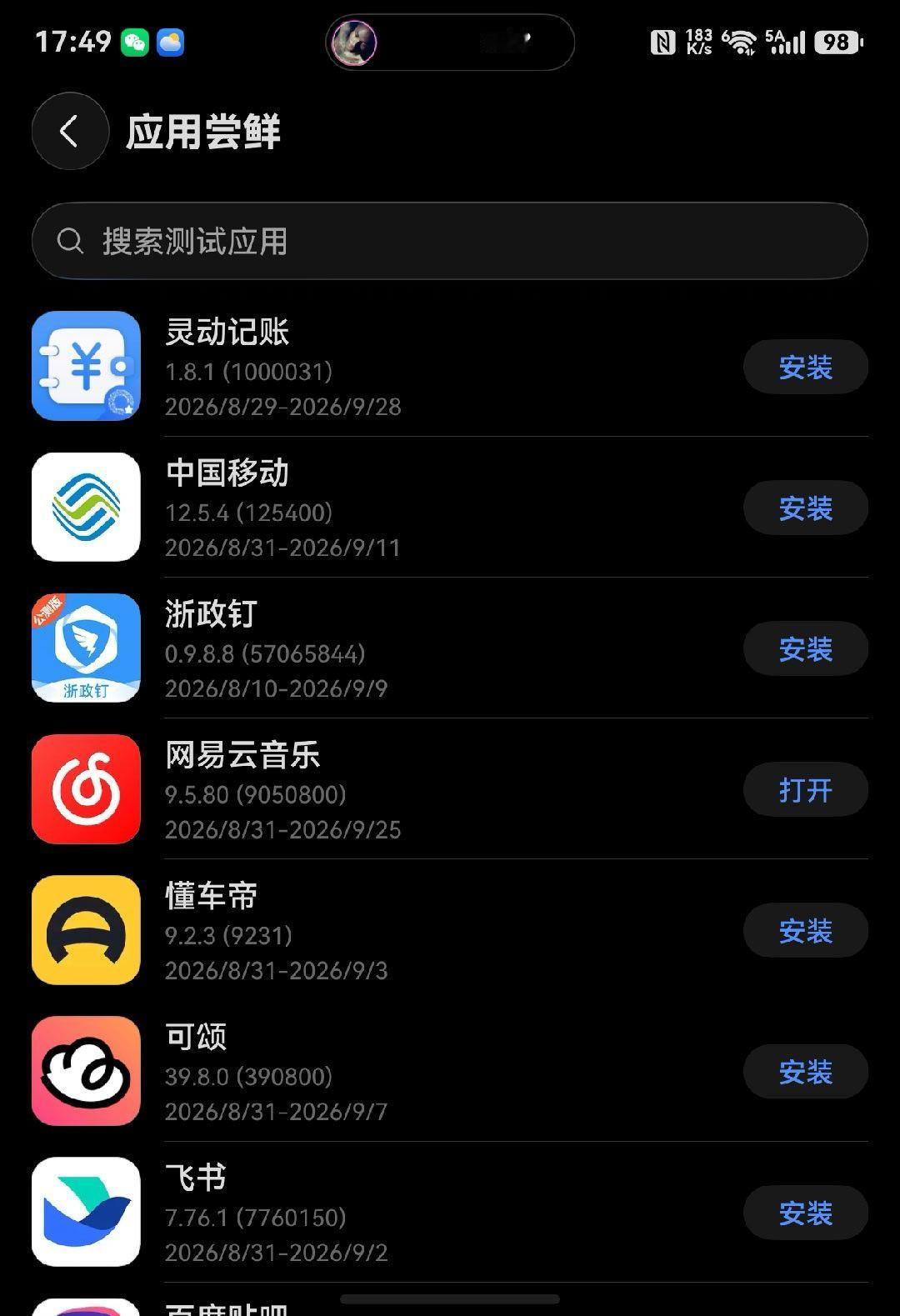Screen dimensions: 900x1316
Task: Open the status bar capsule with avatar
Action: [x=450, y=42]
